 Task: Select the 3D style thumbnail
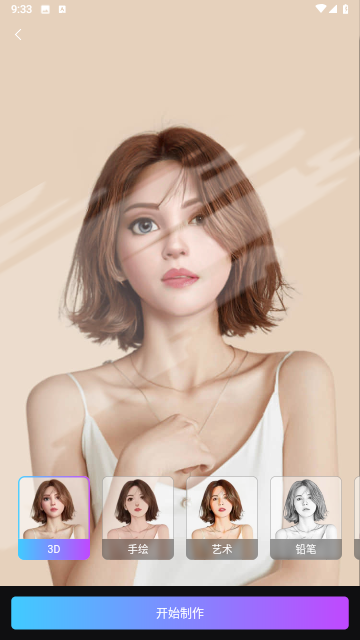point(54,518)
